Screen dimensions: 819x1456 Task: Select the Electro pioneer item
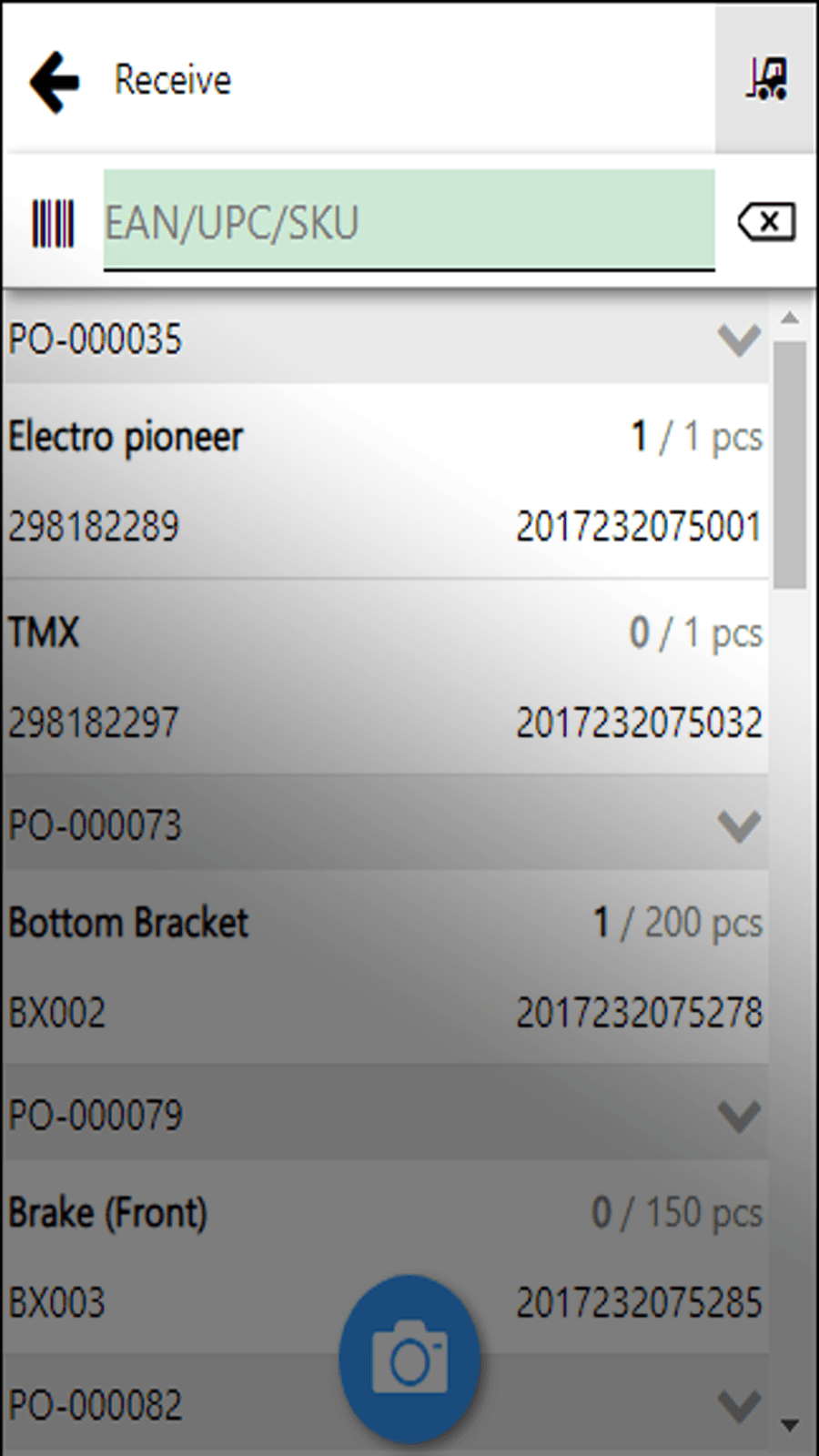(385, 480)
